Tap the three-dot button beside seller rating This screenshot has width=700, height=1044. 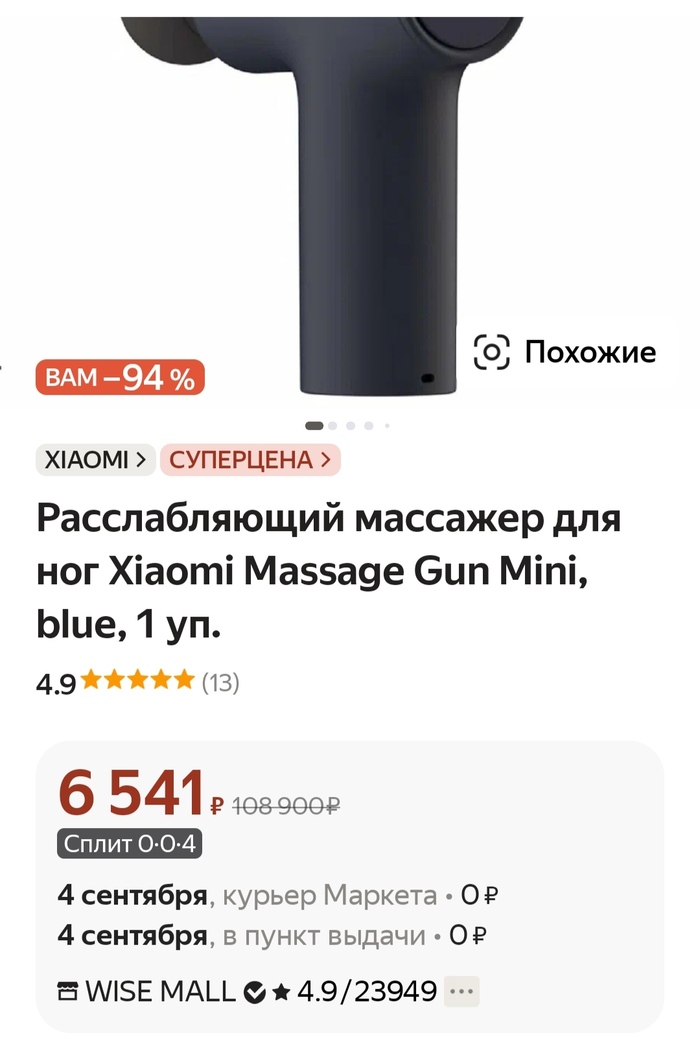[462, 992]
